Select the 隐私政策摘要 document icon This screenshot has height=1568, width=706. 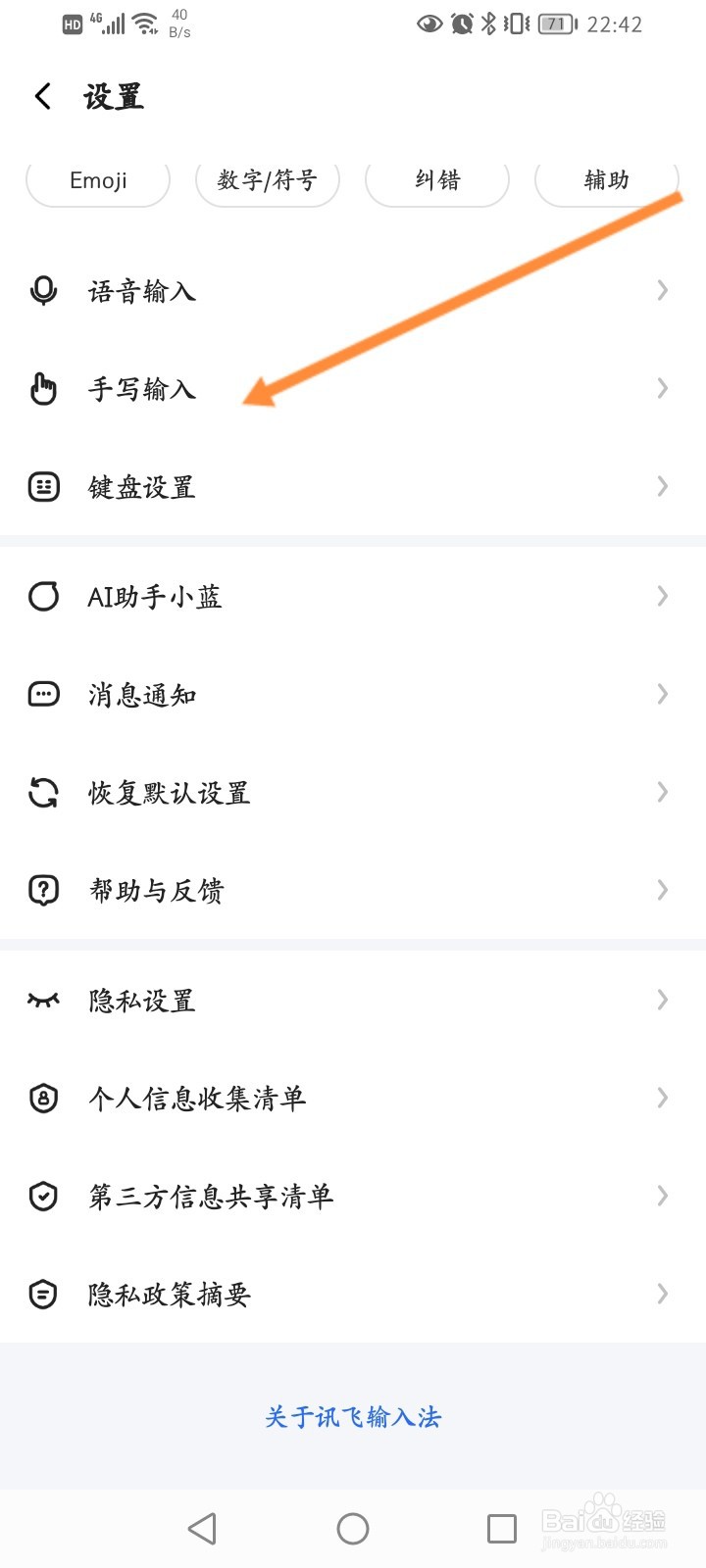[43, 1294]
